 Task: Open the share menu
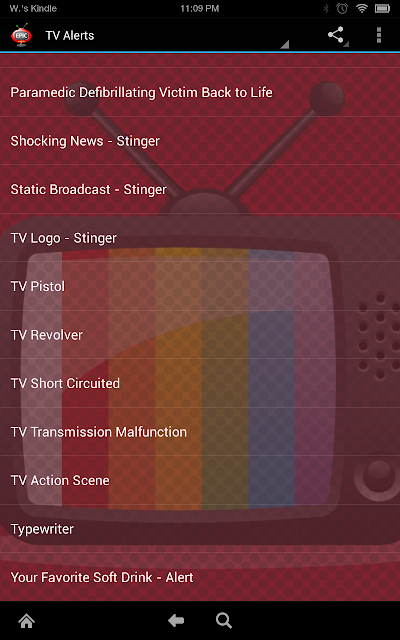pos(336,35)
